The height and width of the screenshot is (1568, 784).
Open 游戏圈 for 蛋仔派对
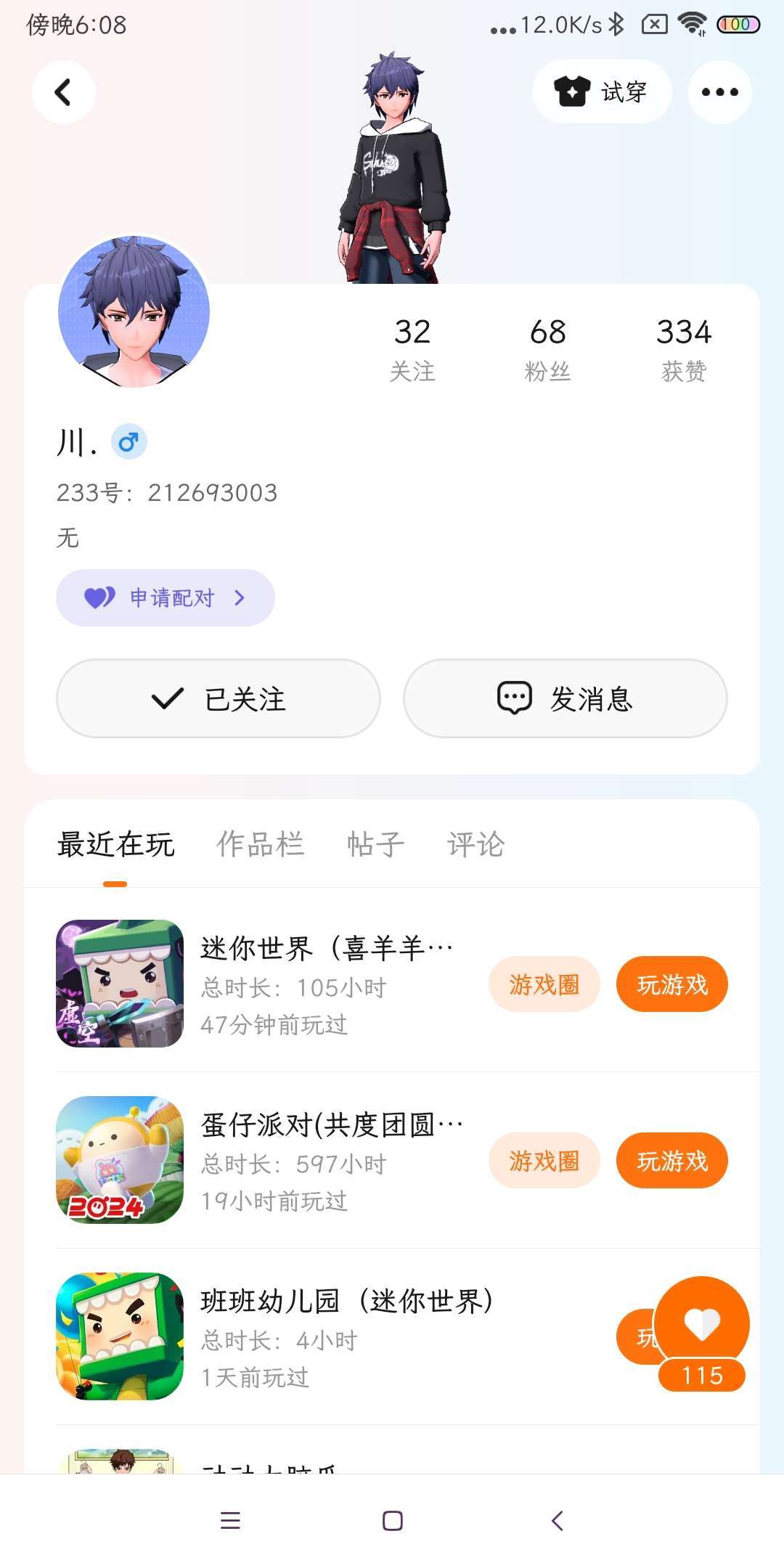tap(544, 1161)
